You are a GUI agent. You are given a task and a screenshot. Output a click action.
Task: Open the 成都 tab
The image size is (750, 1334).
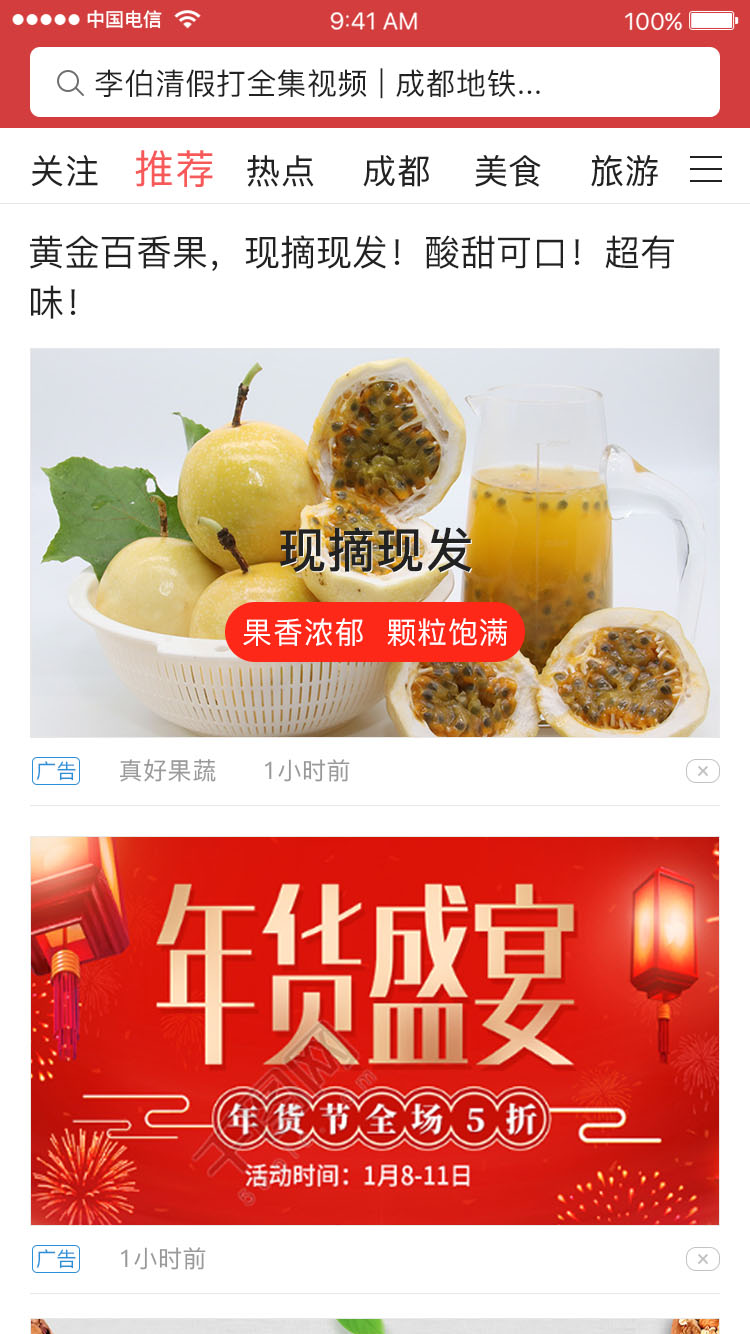pos(396,171)
